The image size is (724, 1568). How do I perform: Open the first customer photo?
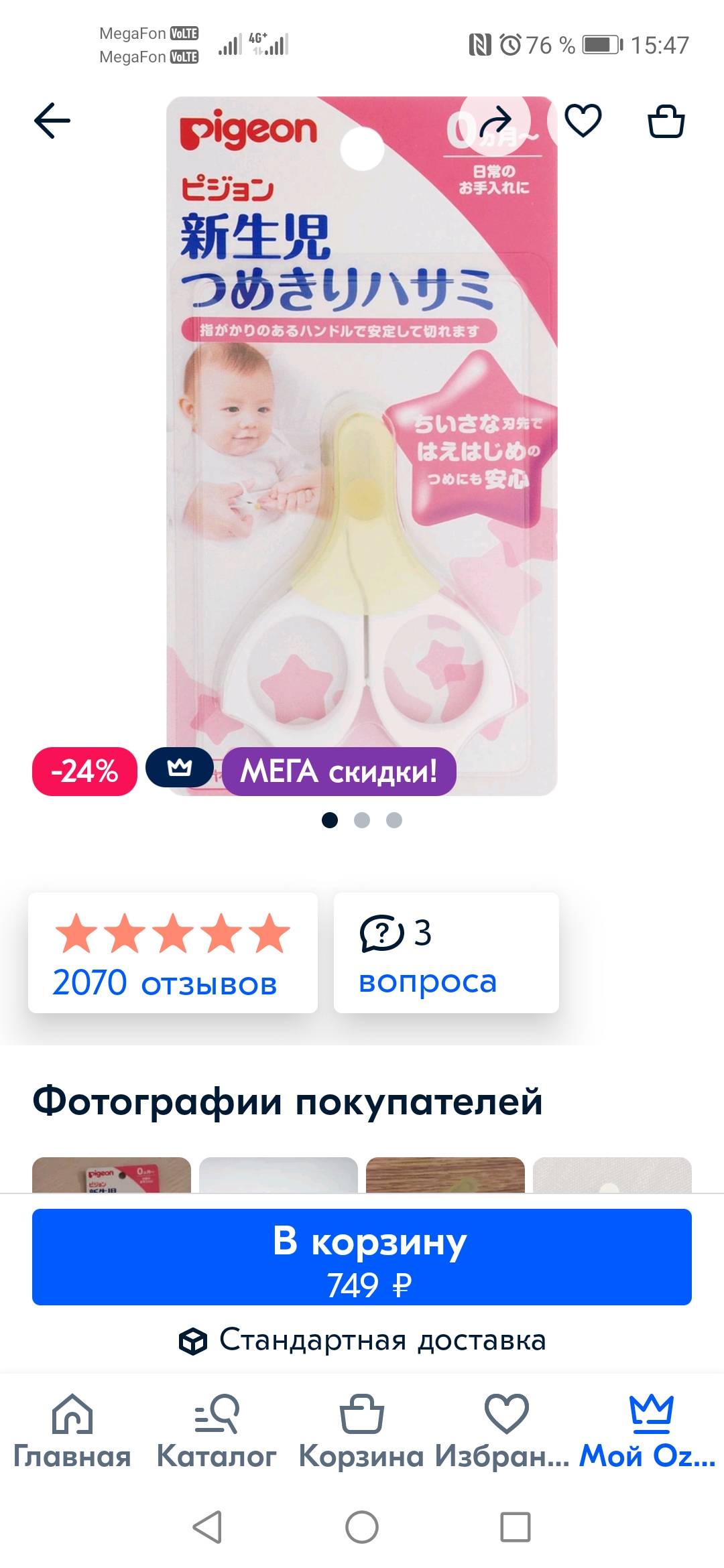point(111,1175)
